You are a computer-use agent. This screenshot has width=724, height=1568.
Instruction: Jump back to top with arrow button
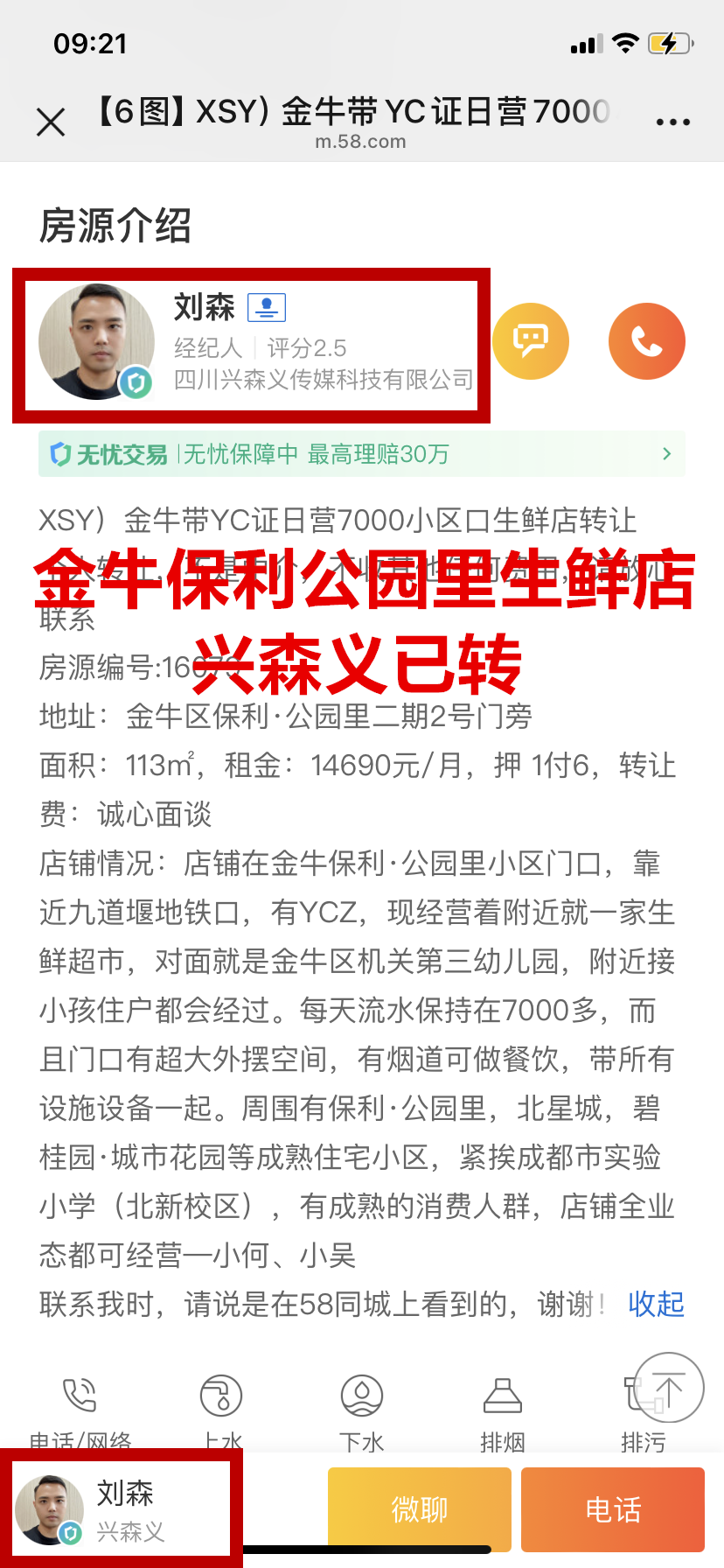tap(668, 1388)
